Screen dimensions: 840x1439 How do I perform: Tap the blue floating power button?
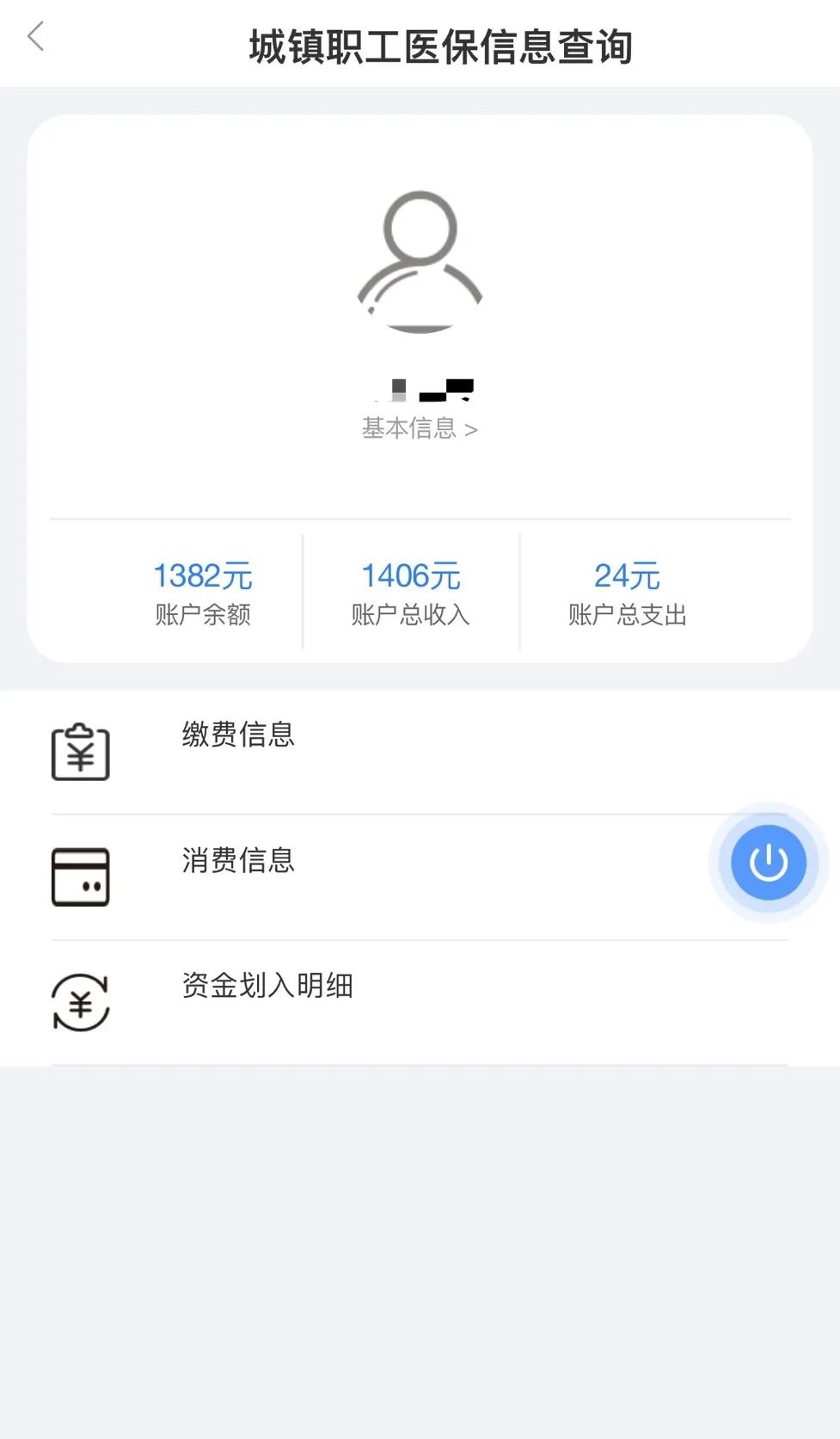(768, 863)
